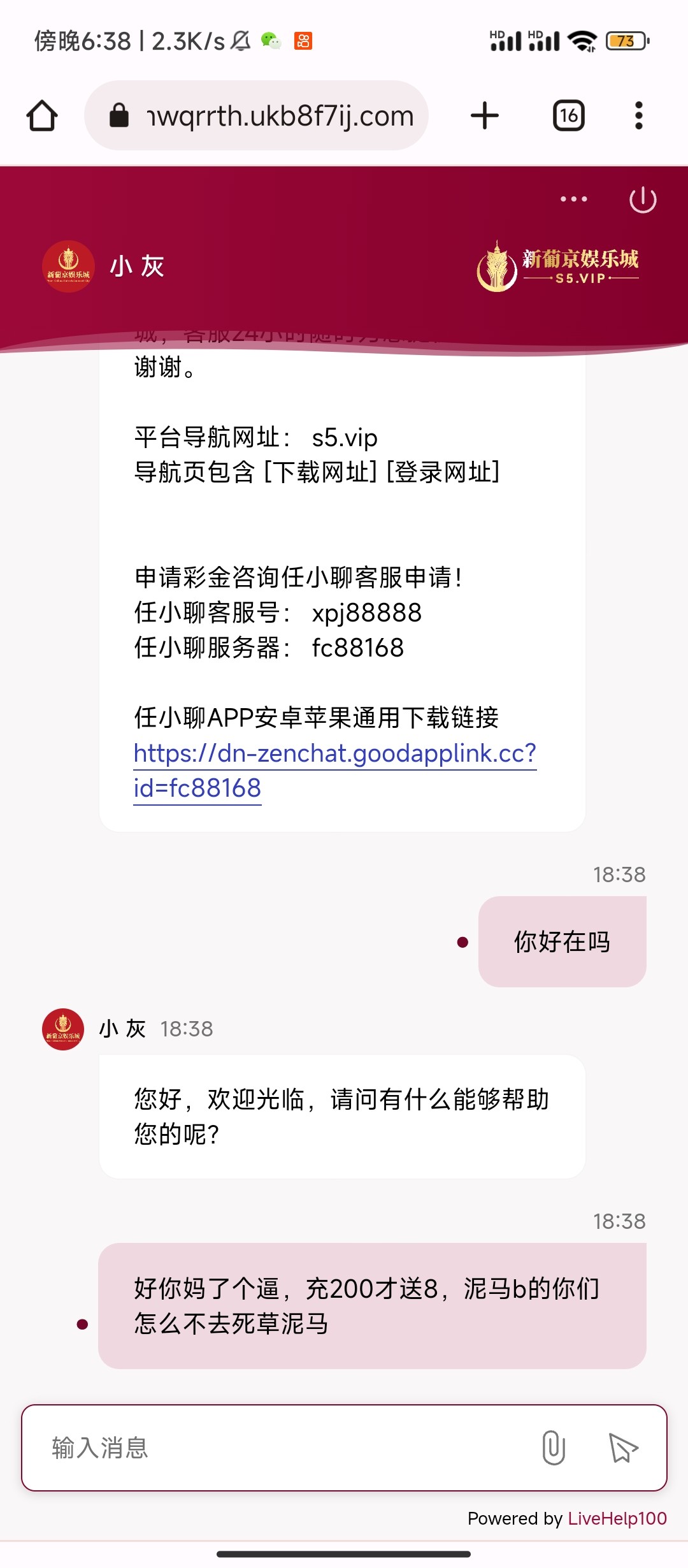Screen dimensions: 688x1568
Task: End the chat with the power icon
Action: click(x=642, y=200)
